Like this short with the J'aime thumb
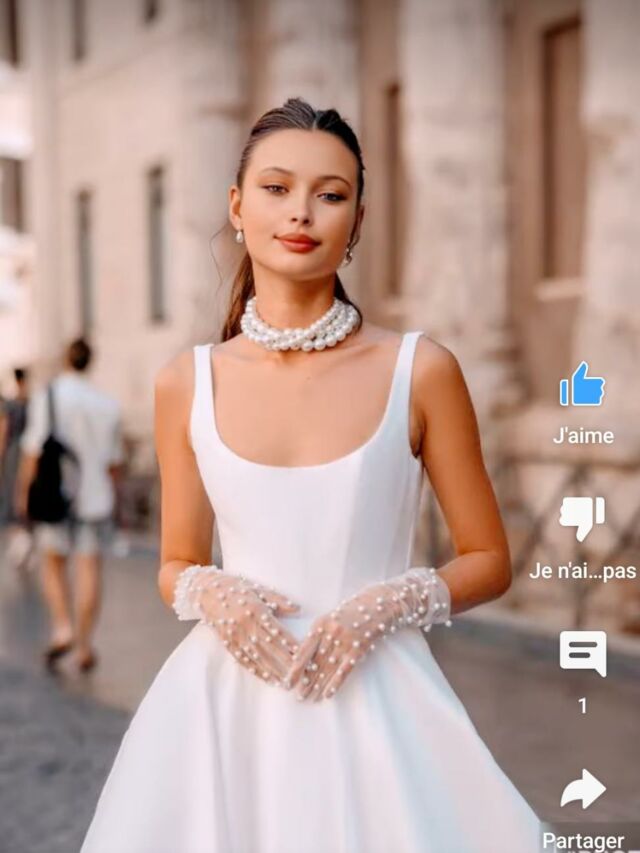 tap(582, 386)
